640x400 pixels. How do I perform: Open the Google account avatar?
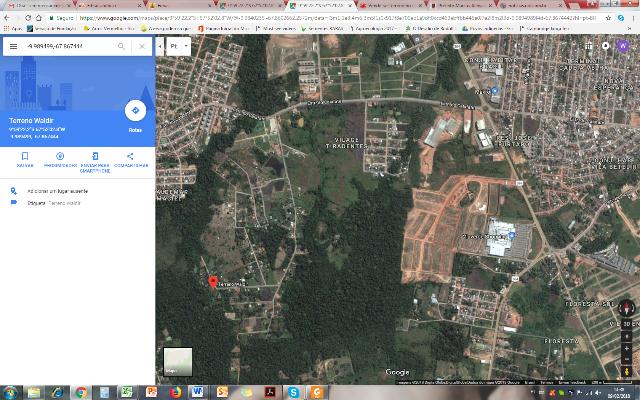click(623, 46)
